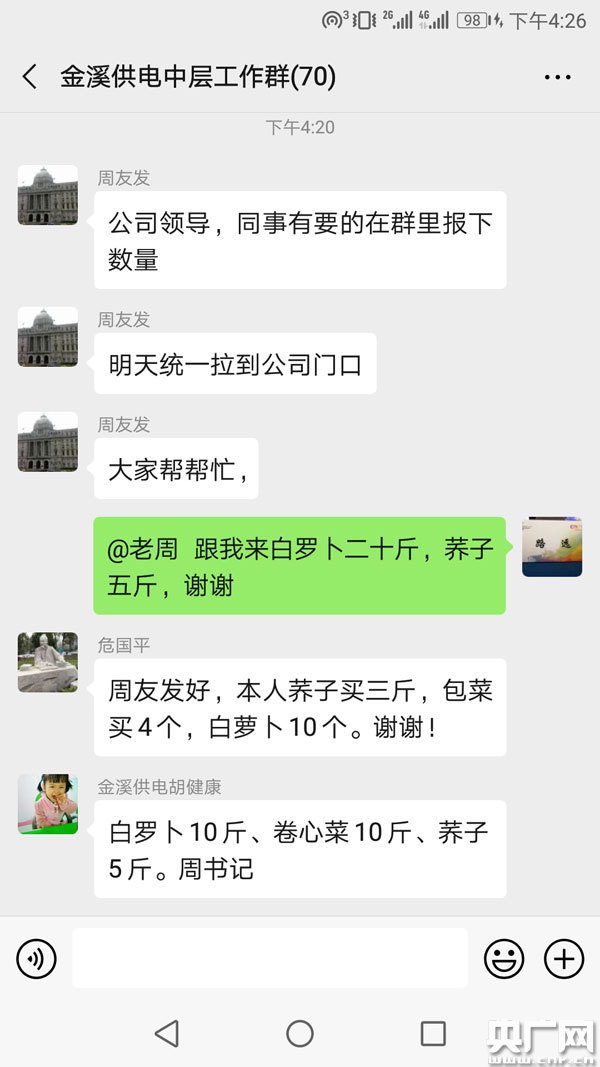Viewport: 600px width, 1067px height.
Task: Go back from the group chat
Action: click(30, 77)
